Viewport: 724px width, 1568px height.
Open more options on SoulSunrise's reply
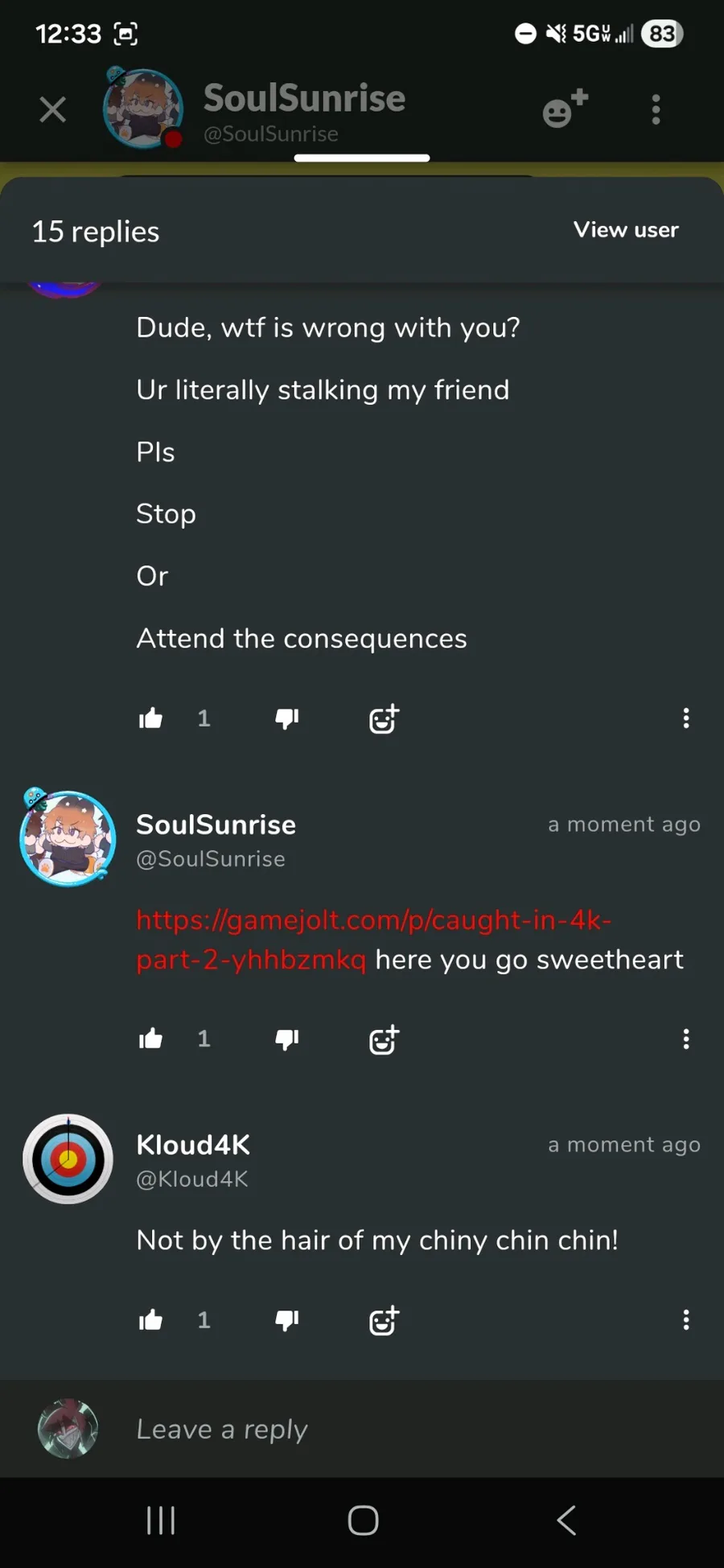click(x=685, y=1039)
